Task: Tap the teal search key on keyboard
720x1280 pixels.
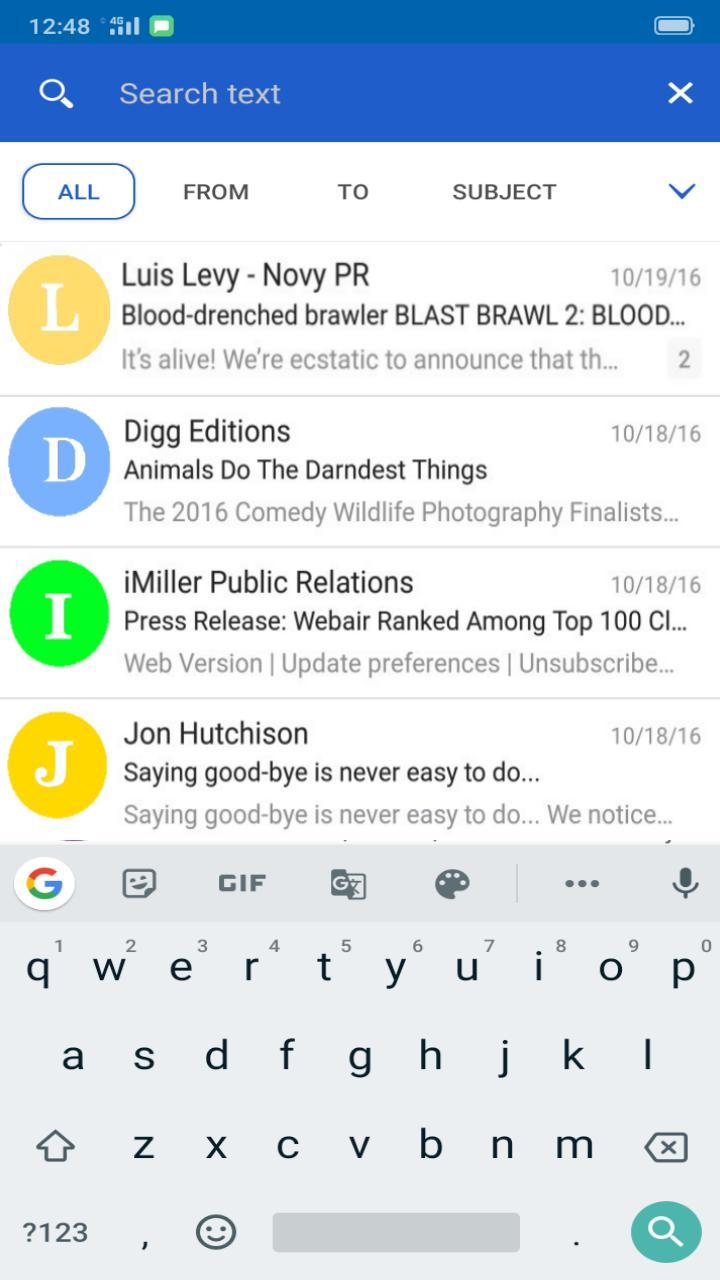Action: [664, 1232]
